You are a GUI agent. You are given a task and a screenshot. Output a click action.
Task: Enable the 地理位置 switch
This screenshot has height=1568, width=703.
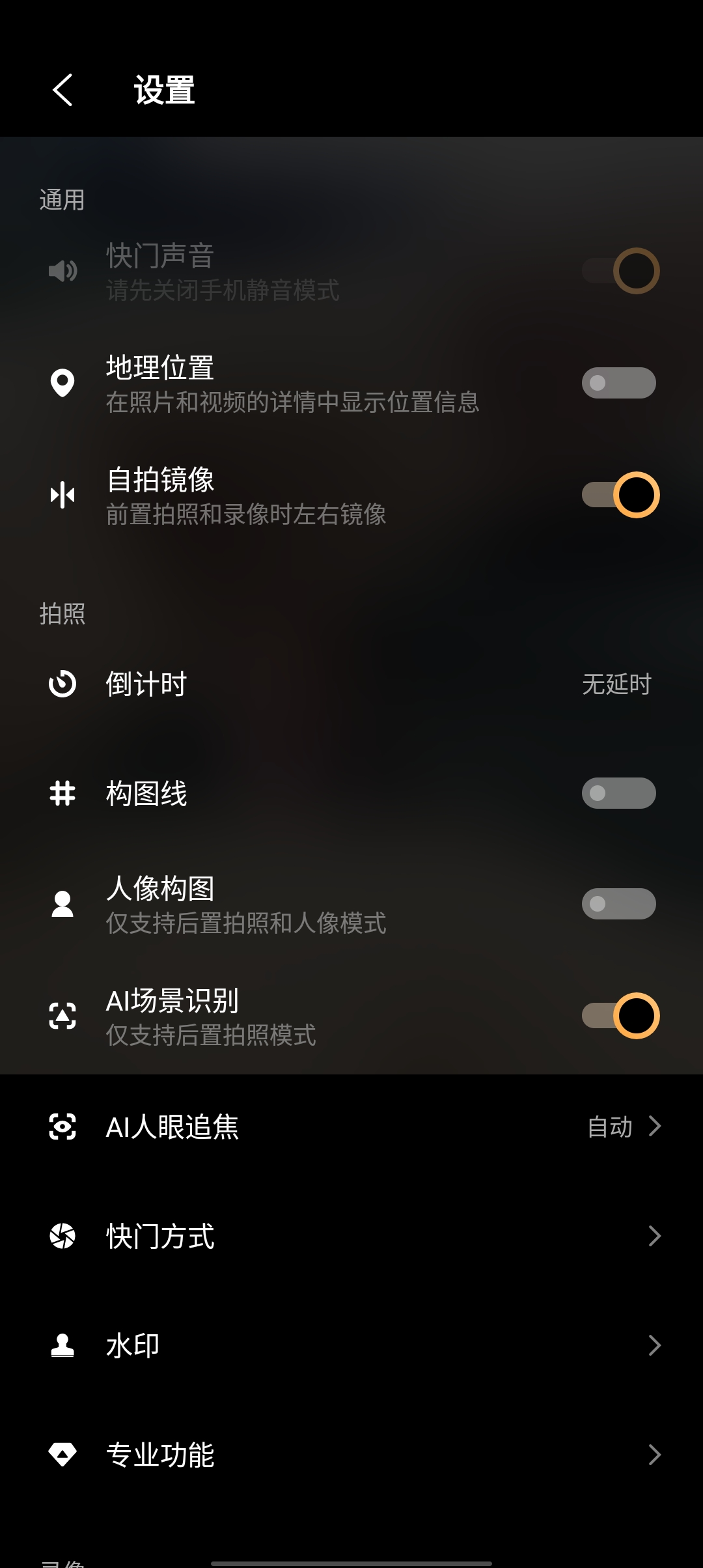[x=618, y=383]
